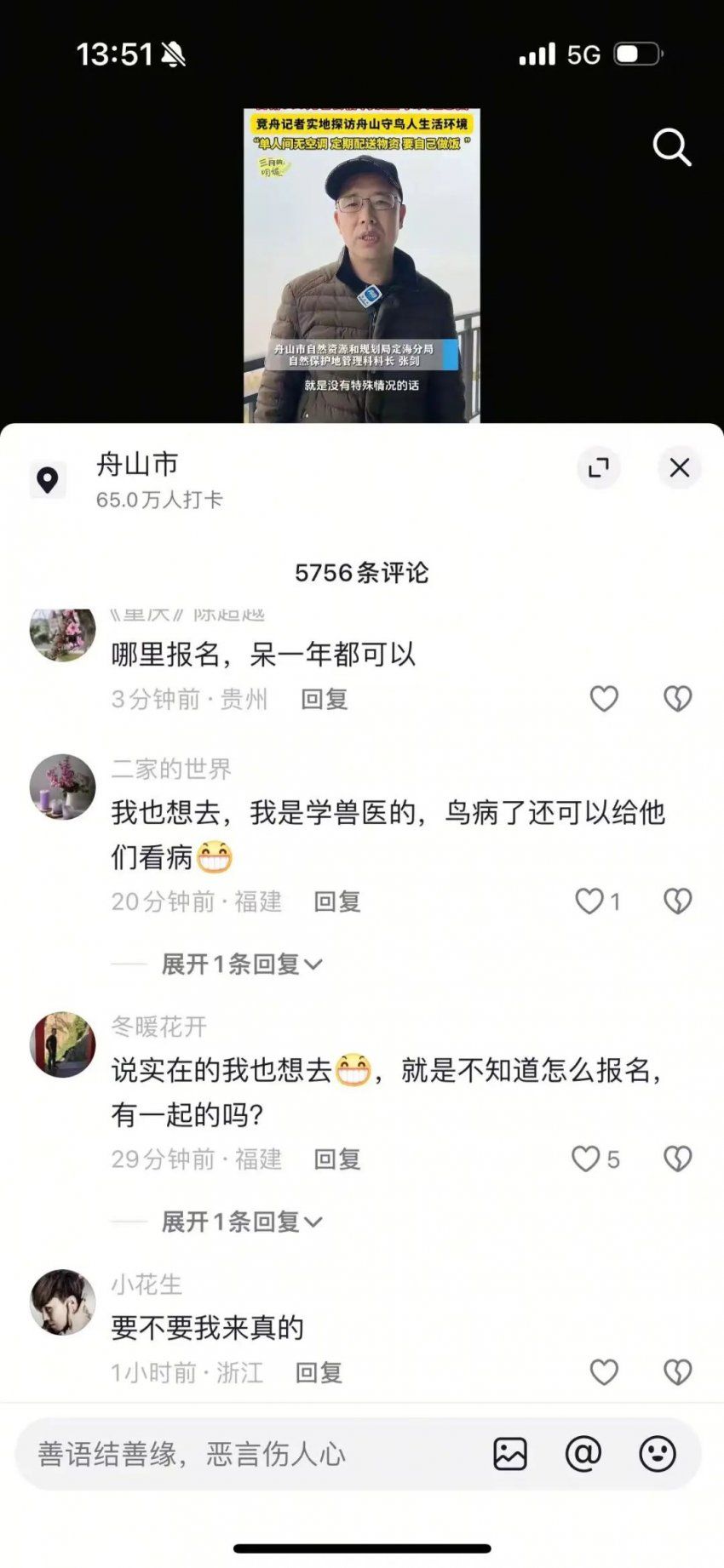This screenshot has width=724, height=1568.
Task: Like the comment 哪里报名，呆一年都可以
Action: (604, 699)
